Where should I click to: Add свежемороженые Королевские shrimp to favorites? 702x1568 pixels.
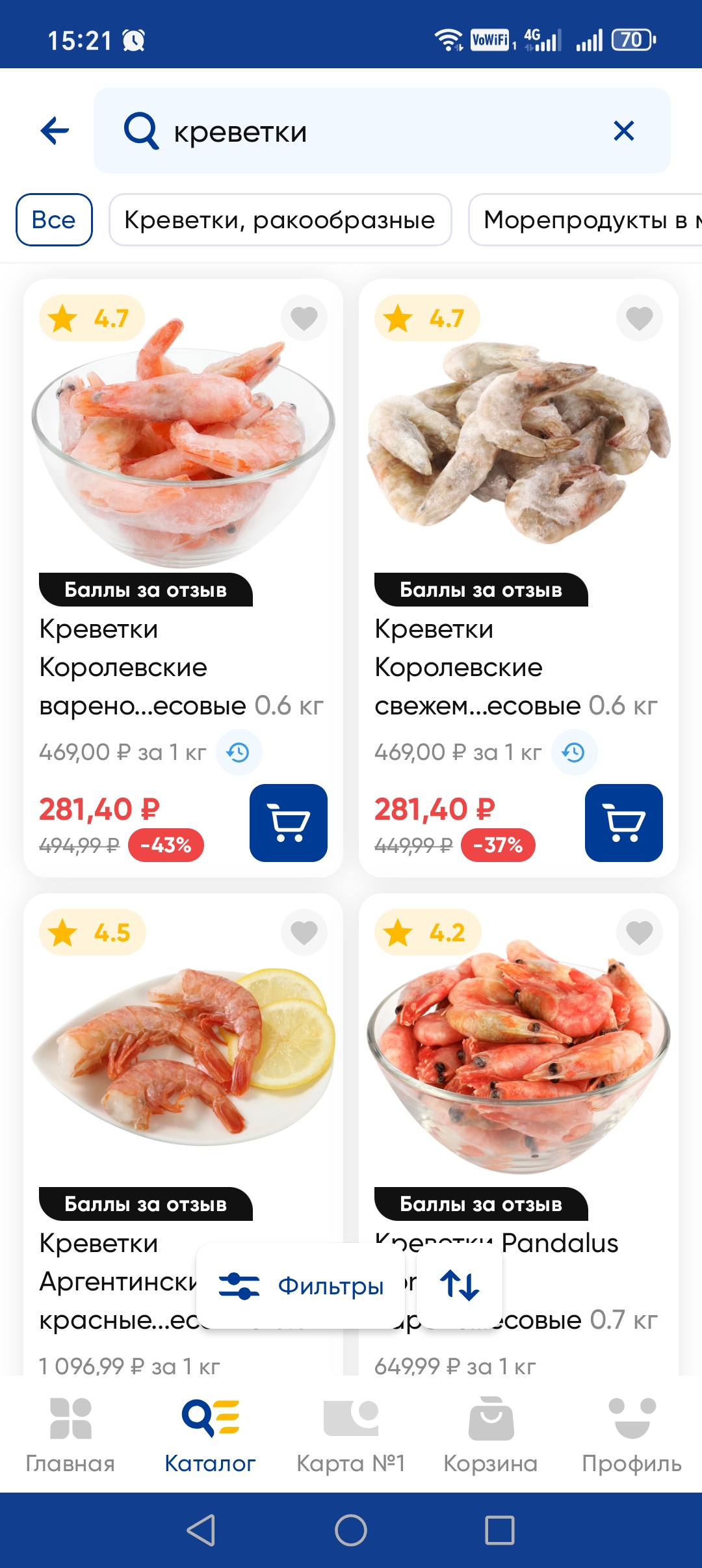coord(639,318)
